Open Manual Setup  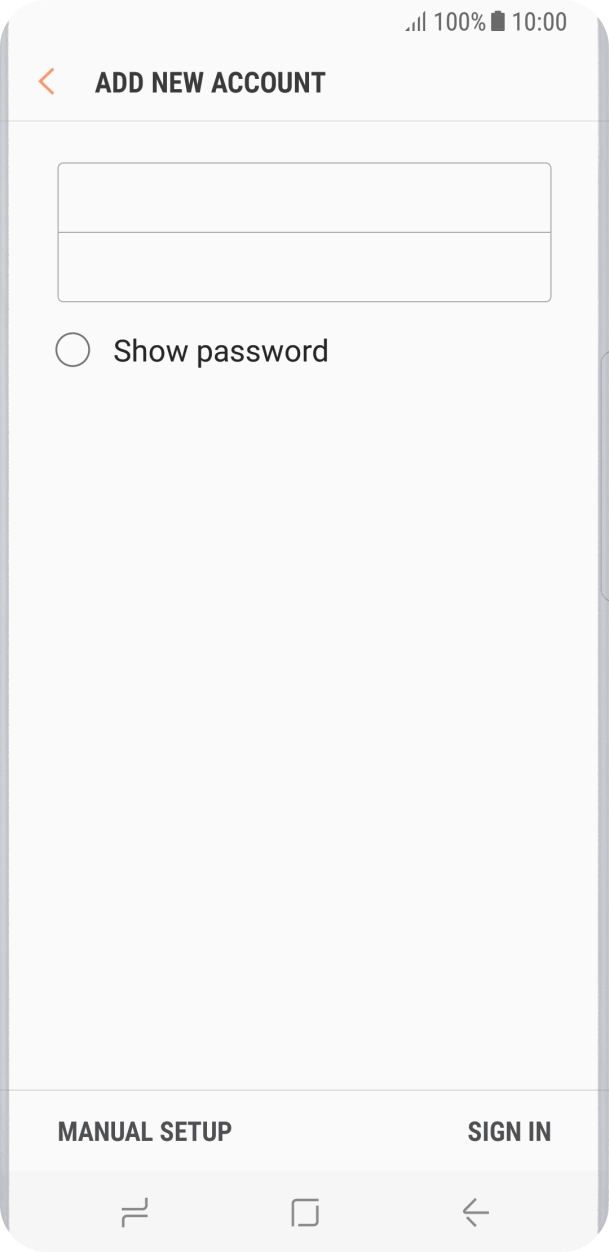tap(144, 1131)
